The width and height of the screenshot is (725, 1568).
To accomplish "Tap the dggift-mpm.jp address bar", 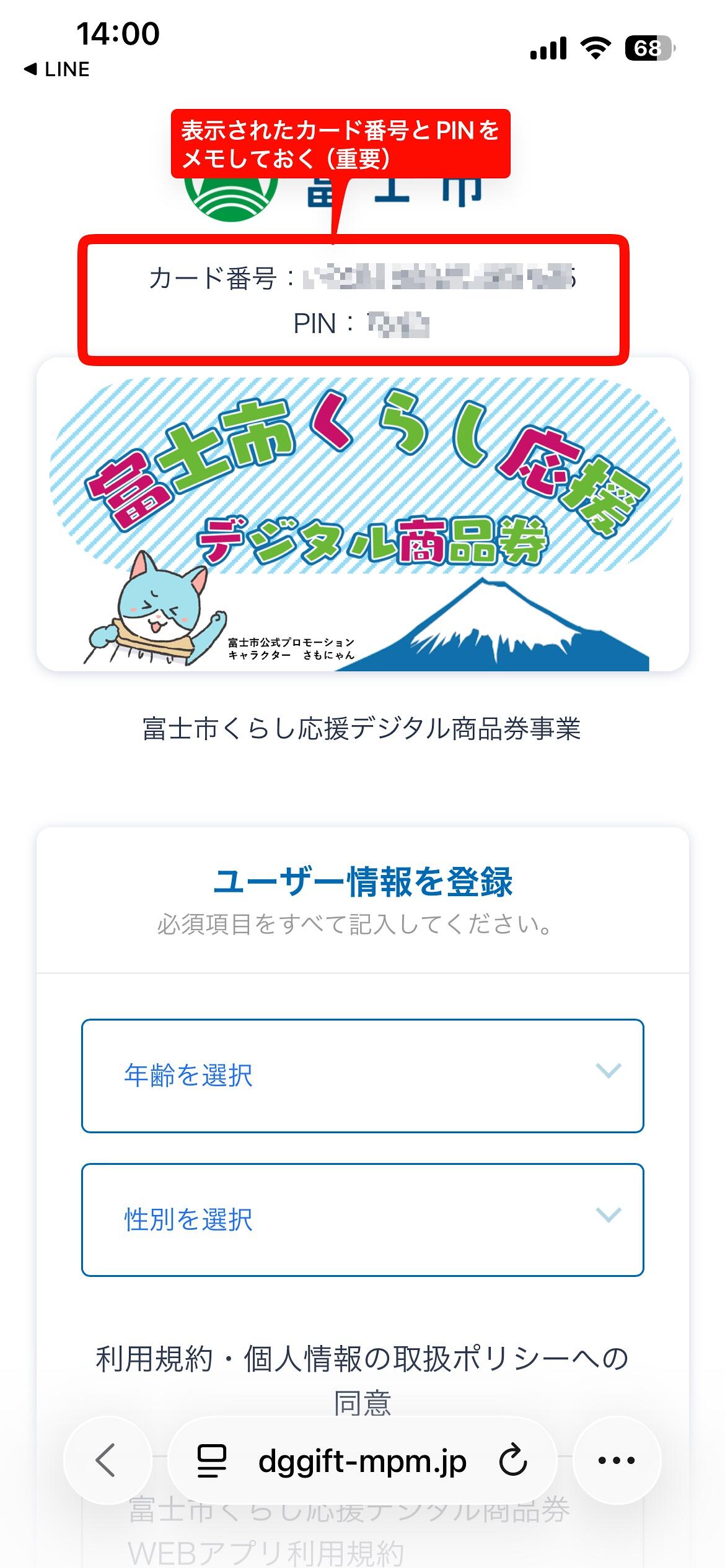I will click(362, 1461).
